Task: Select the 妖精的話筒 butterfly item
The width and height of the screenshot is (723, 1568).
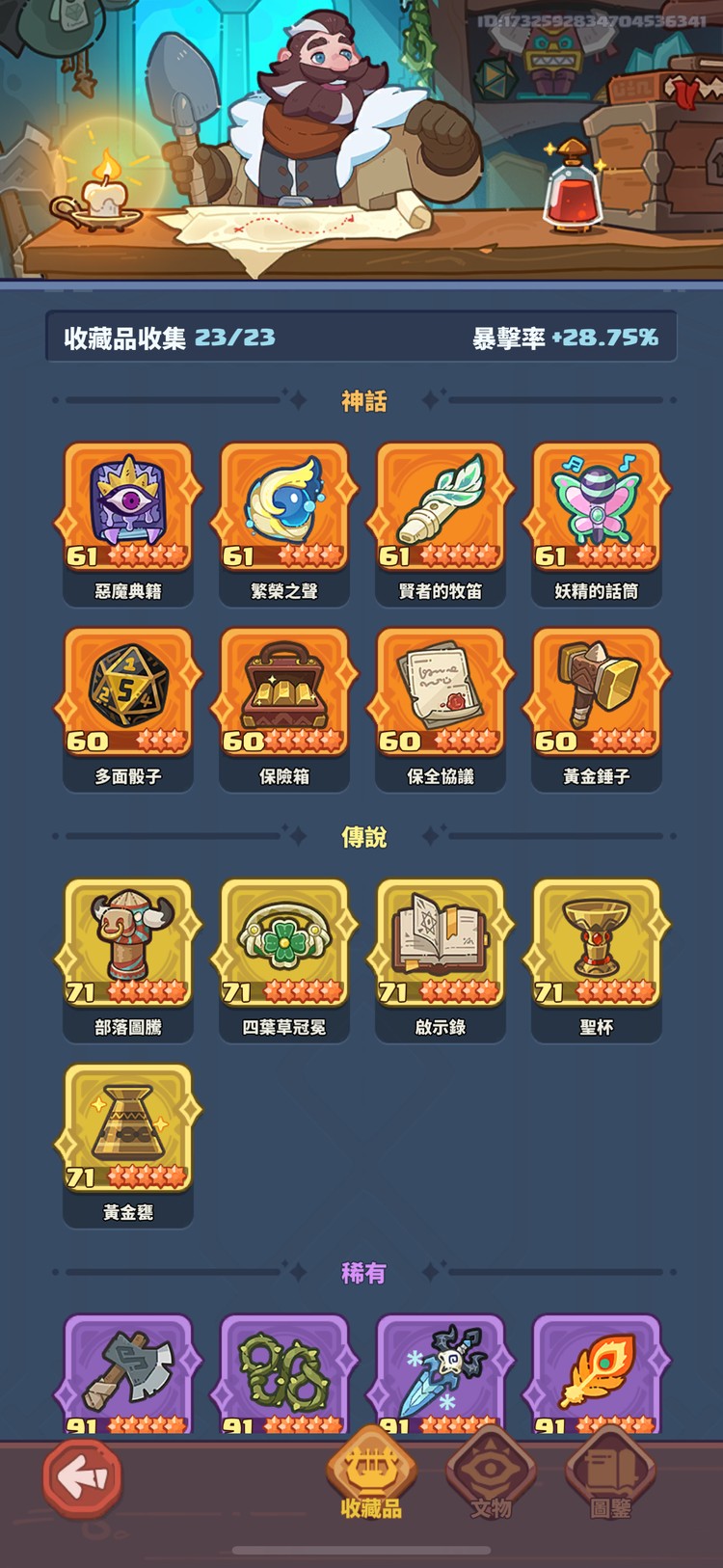Action: (x=596, y=506)
